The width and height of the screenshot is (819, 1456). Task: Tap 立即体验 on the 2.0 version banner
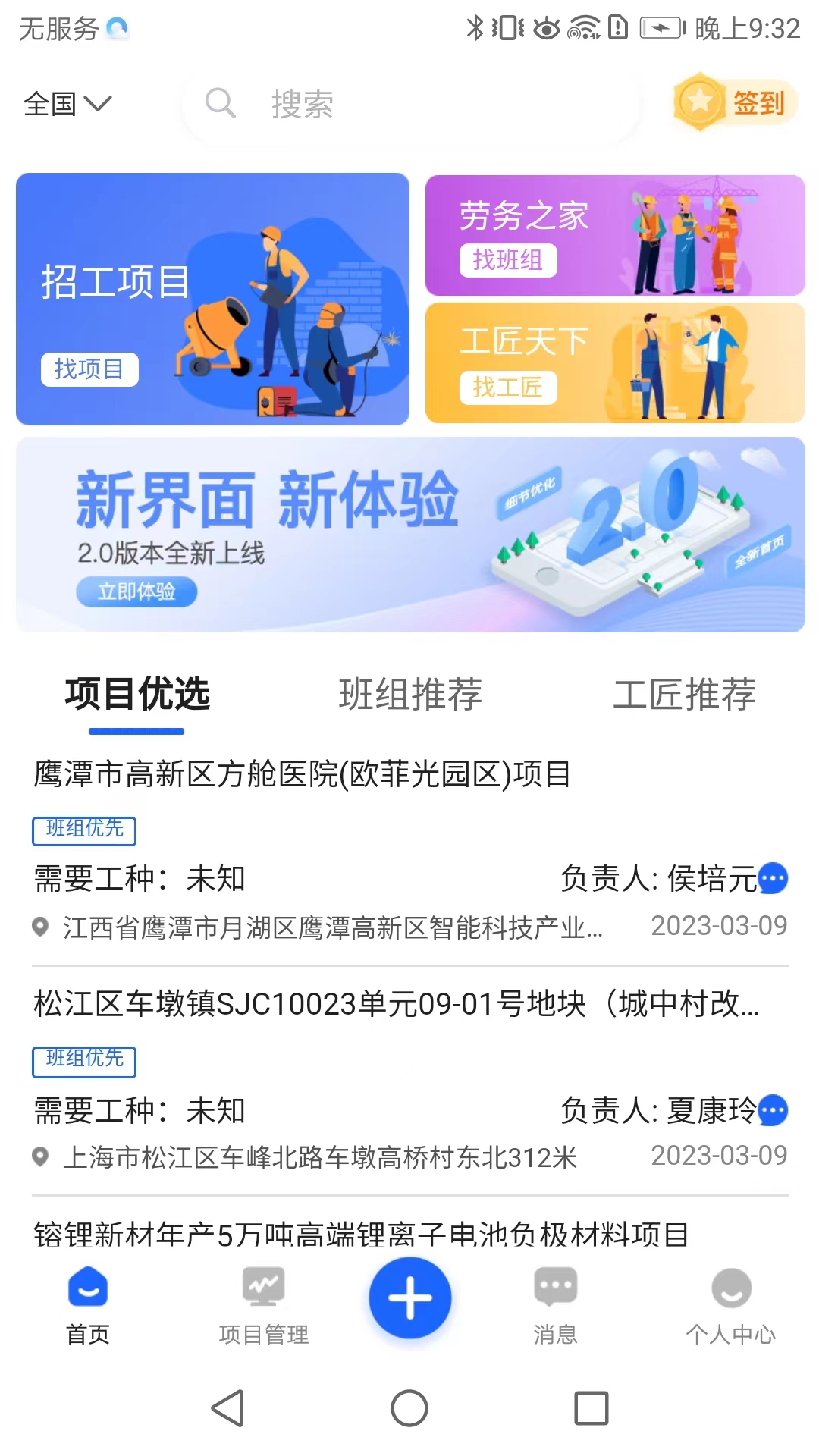[138, 591]
